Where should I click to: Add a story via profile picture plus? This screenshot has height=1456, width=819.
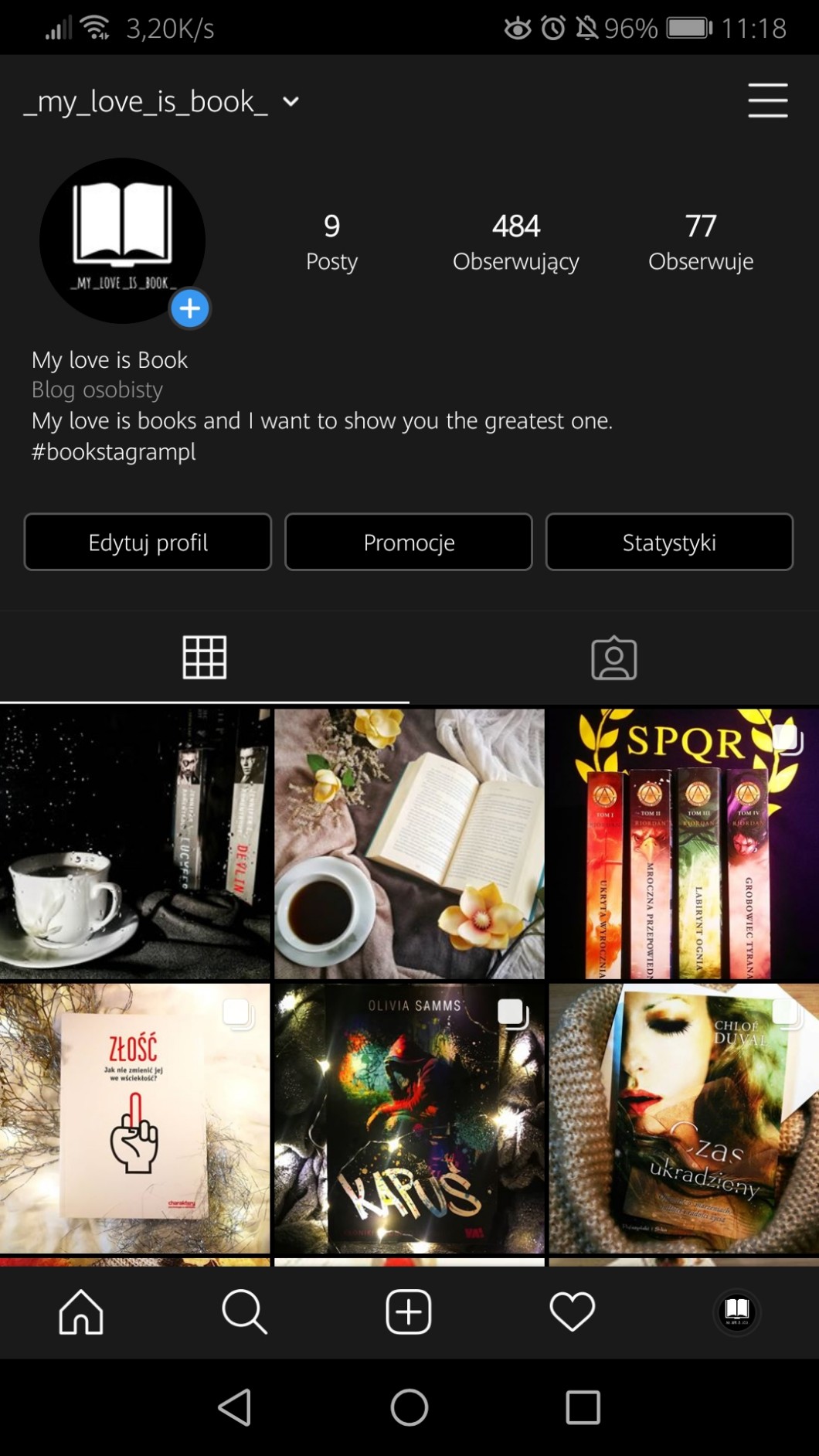tap(189, 308)
